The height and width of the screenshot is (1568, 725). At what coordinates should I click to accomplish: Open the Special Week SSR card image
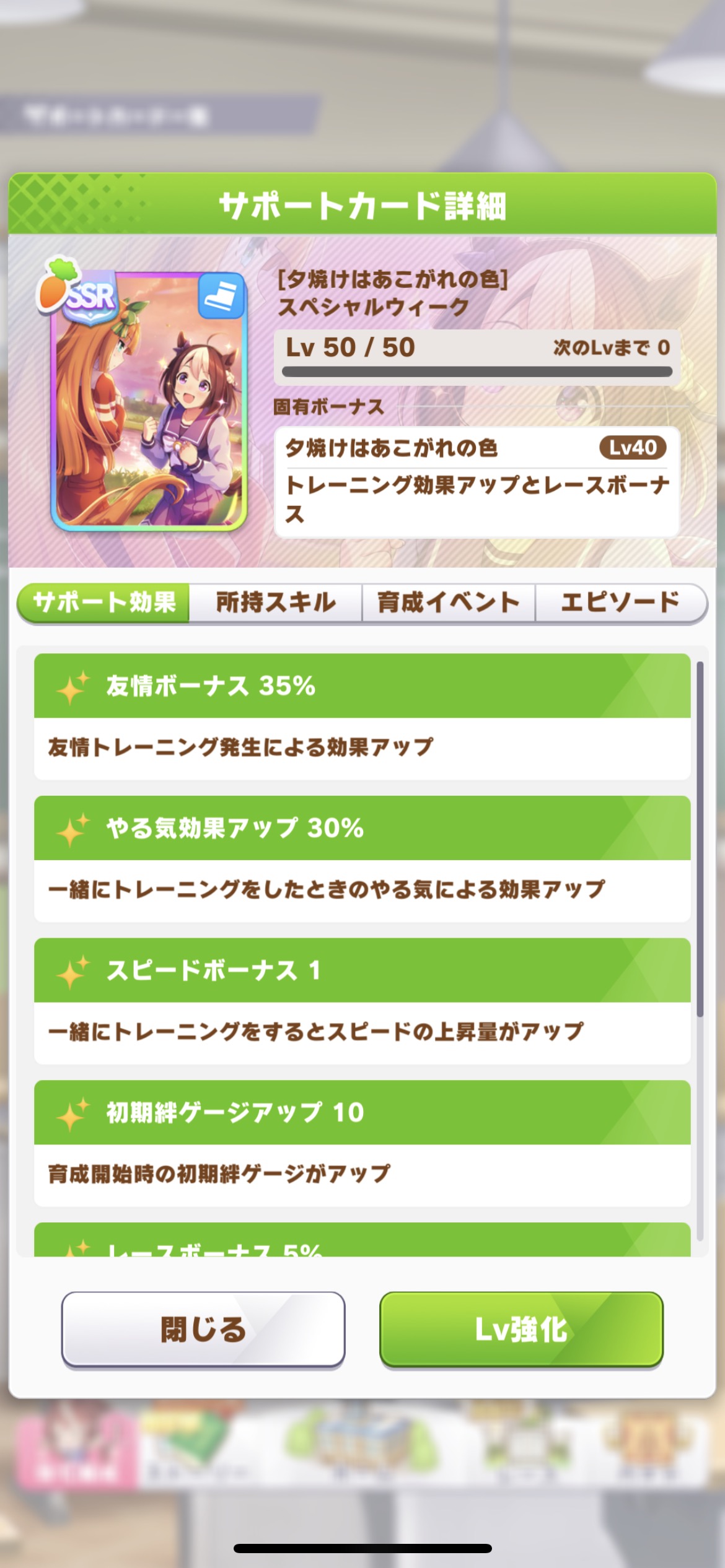pyautogui.click(x=149, y=401)
